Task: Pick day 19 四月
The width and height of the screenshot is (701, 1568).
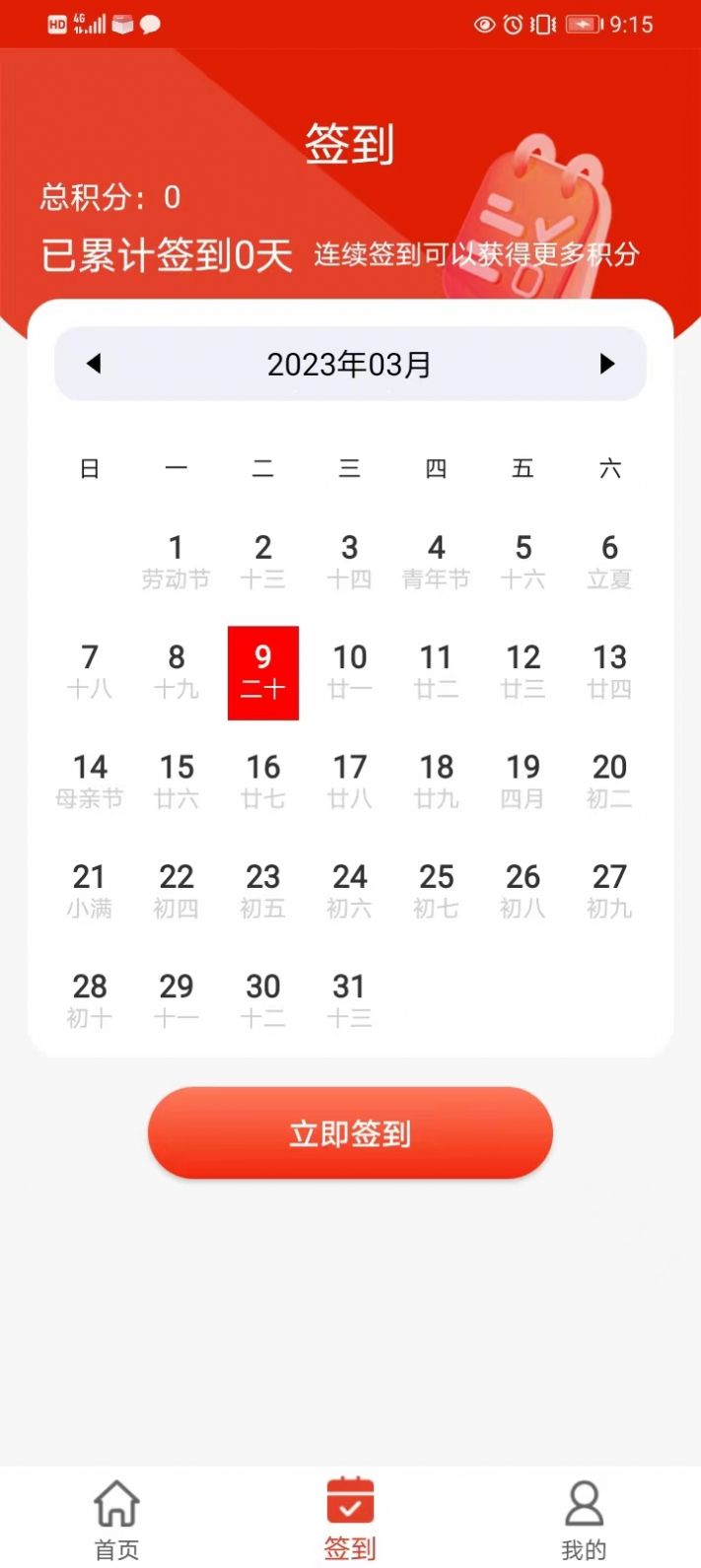Action: pyautogui.click(x=523, y=782)
